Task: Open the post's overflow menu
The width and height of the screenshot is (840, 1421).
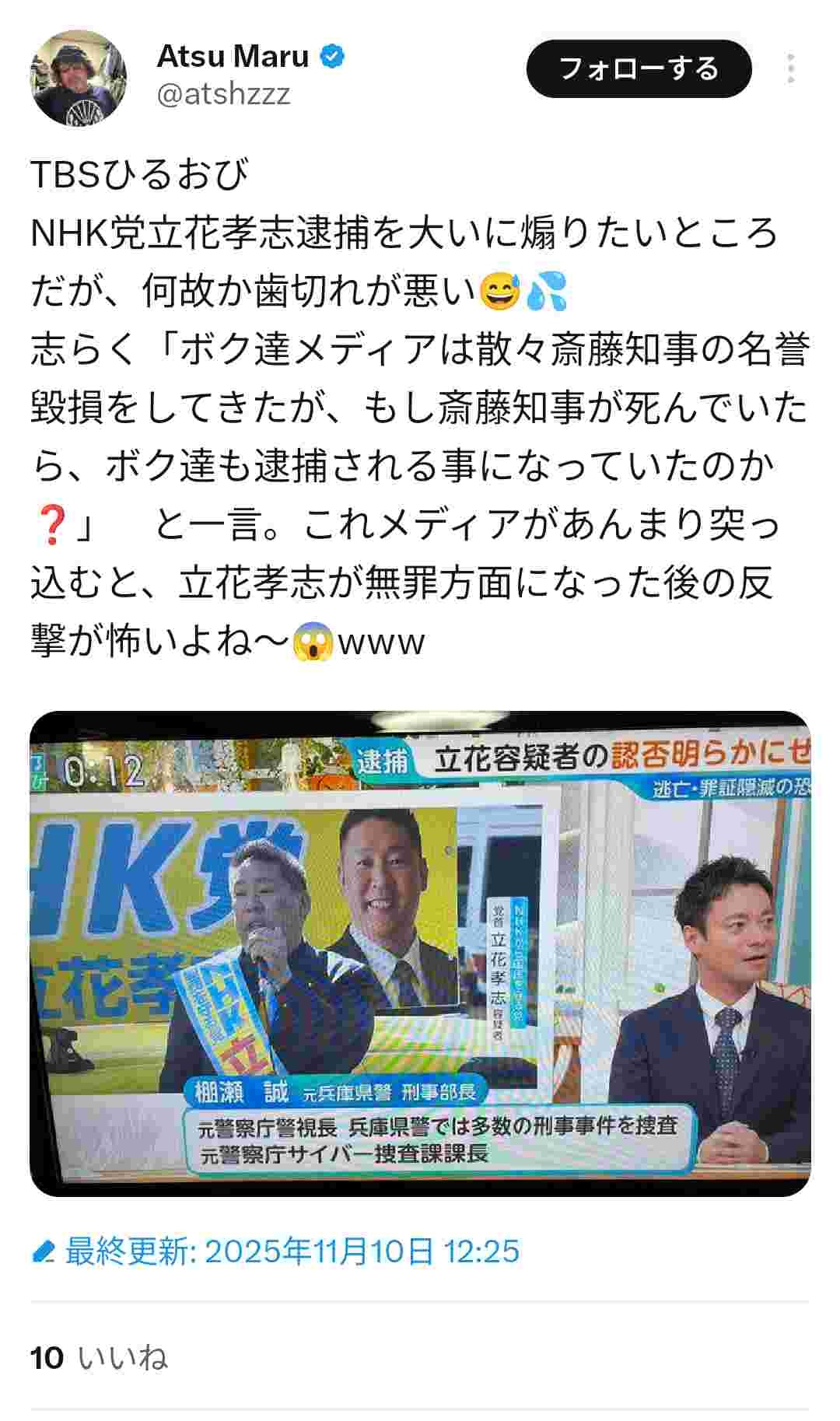Action: click(x=790, y=69)
